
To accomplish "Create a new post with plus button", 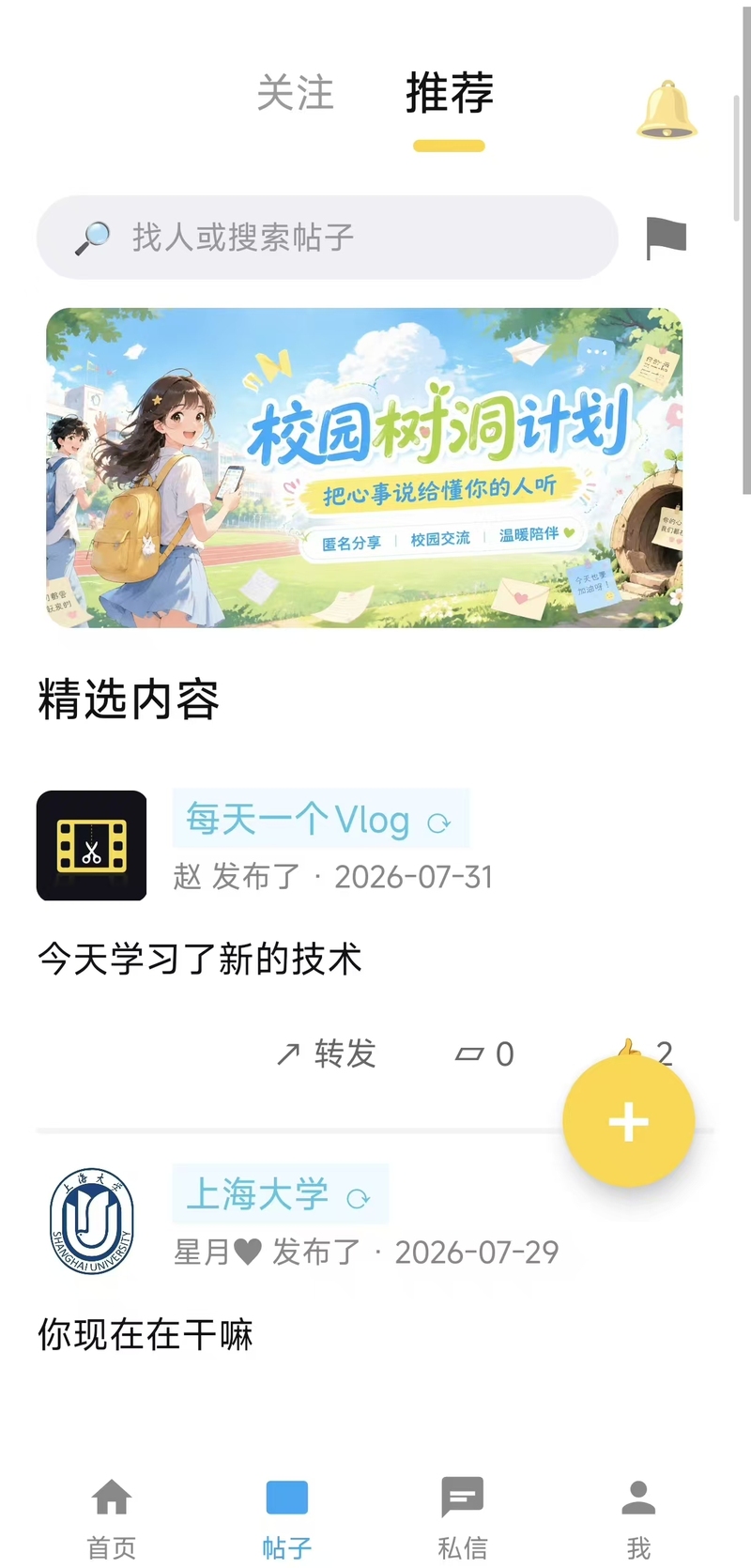I will tap(629, 1121).
